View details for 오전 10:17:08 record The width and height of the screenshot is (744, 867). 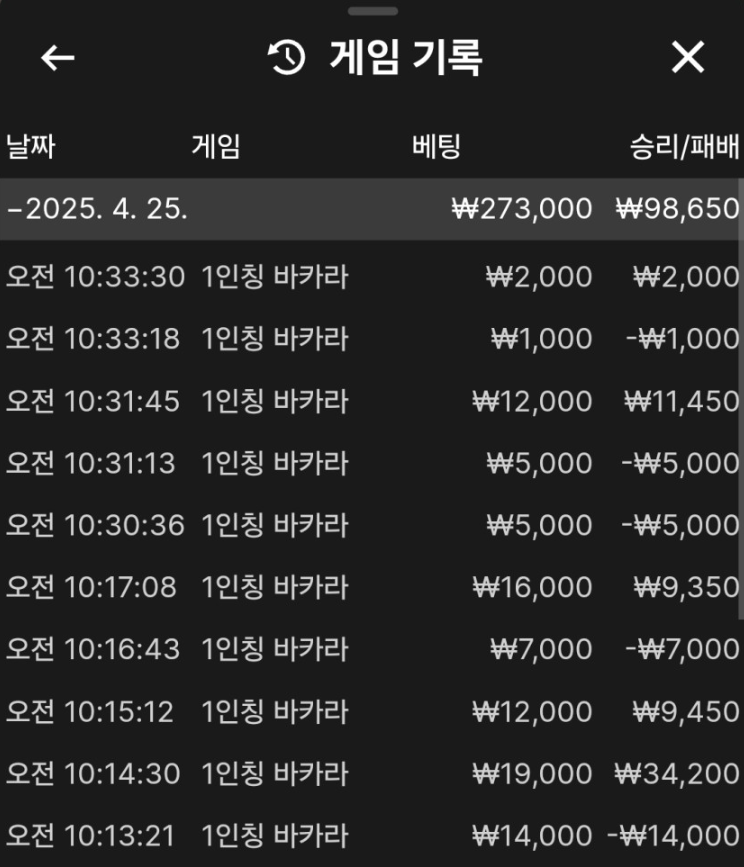[x=370, y=587]
